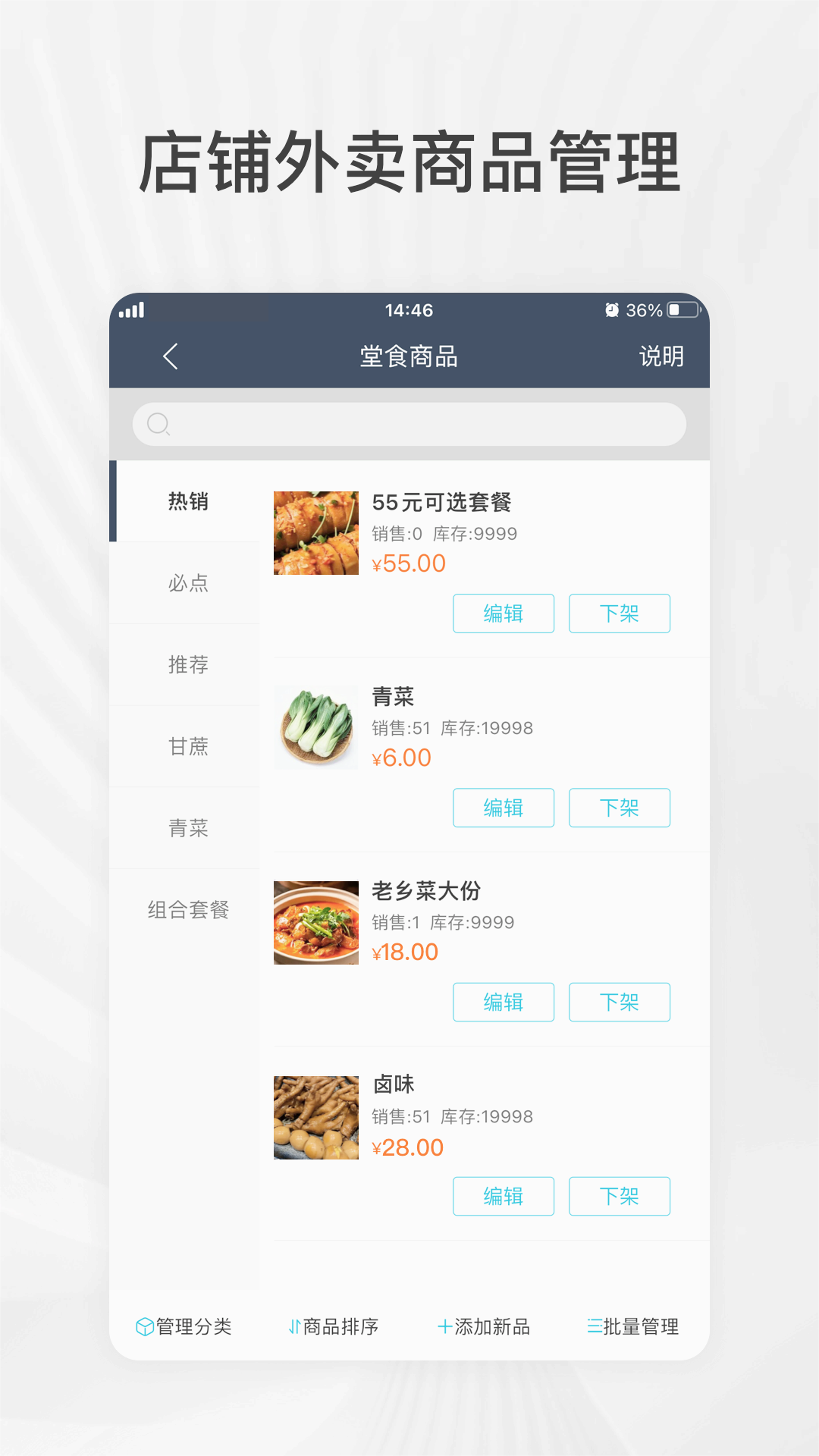Screen dimensions: 819x1456
Task: Select the 推荐 category tab
Action: 187,665
